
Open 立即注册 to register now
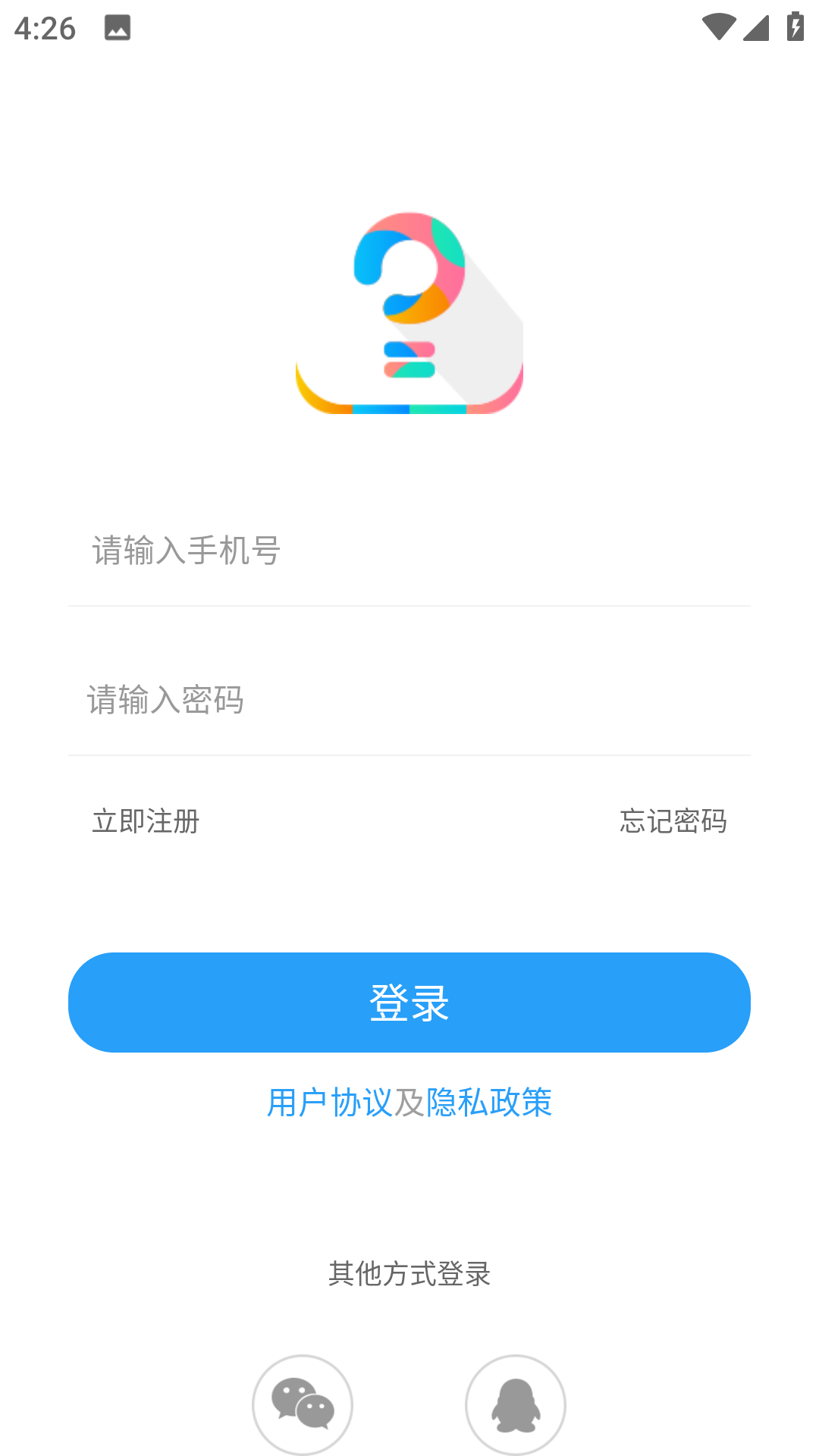tap(146, 821)
